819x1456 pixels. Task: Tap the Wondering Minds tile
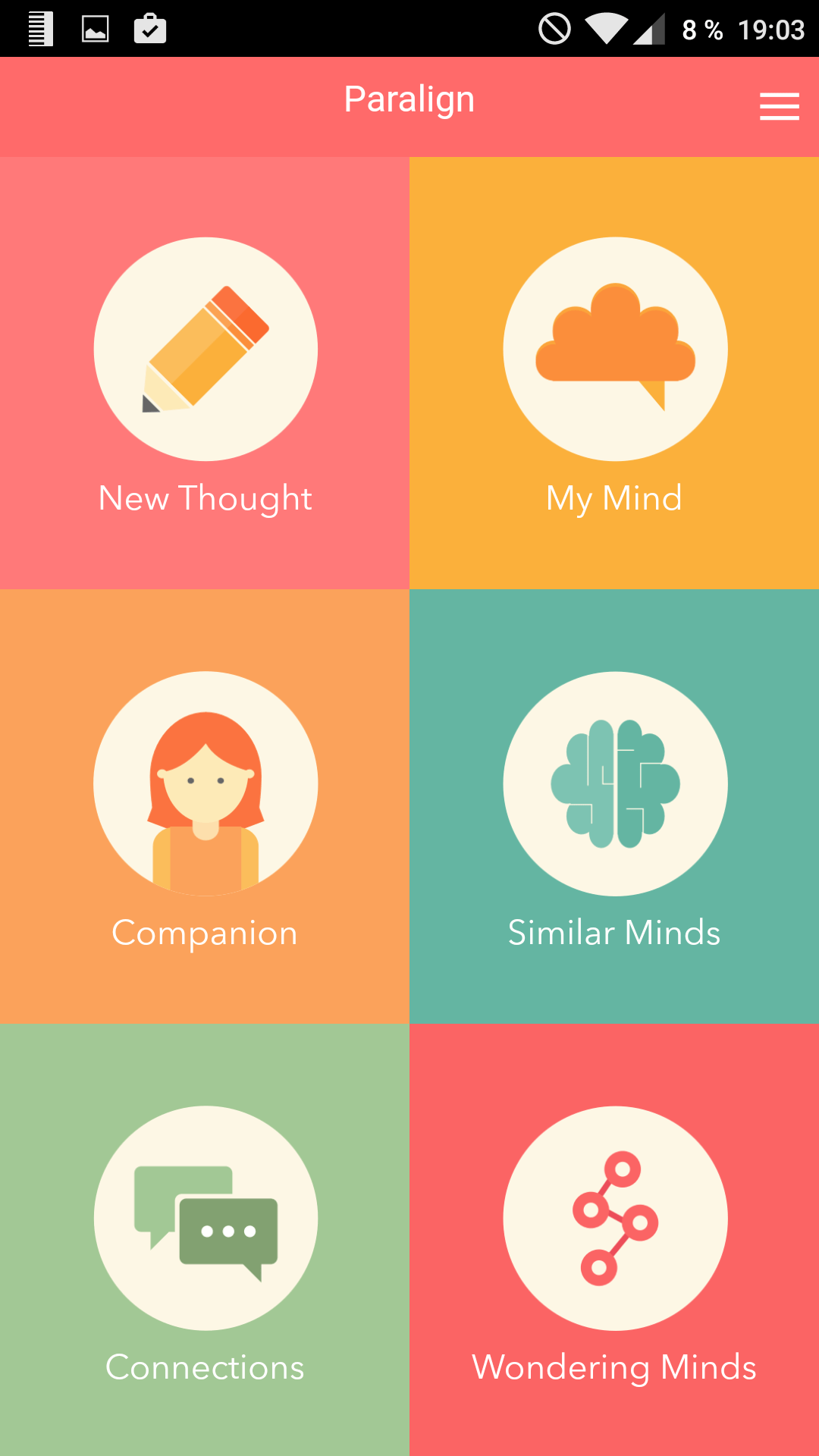614,1240
